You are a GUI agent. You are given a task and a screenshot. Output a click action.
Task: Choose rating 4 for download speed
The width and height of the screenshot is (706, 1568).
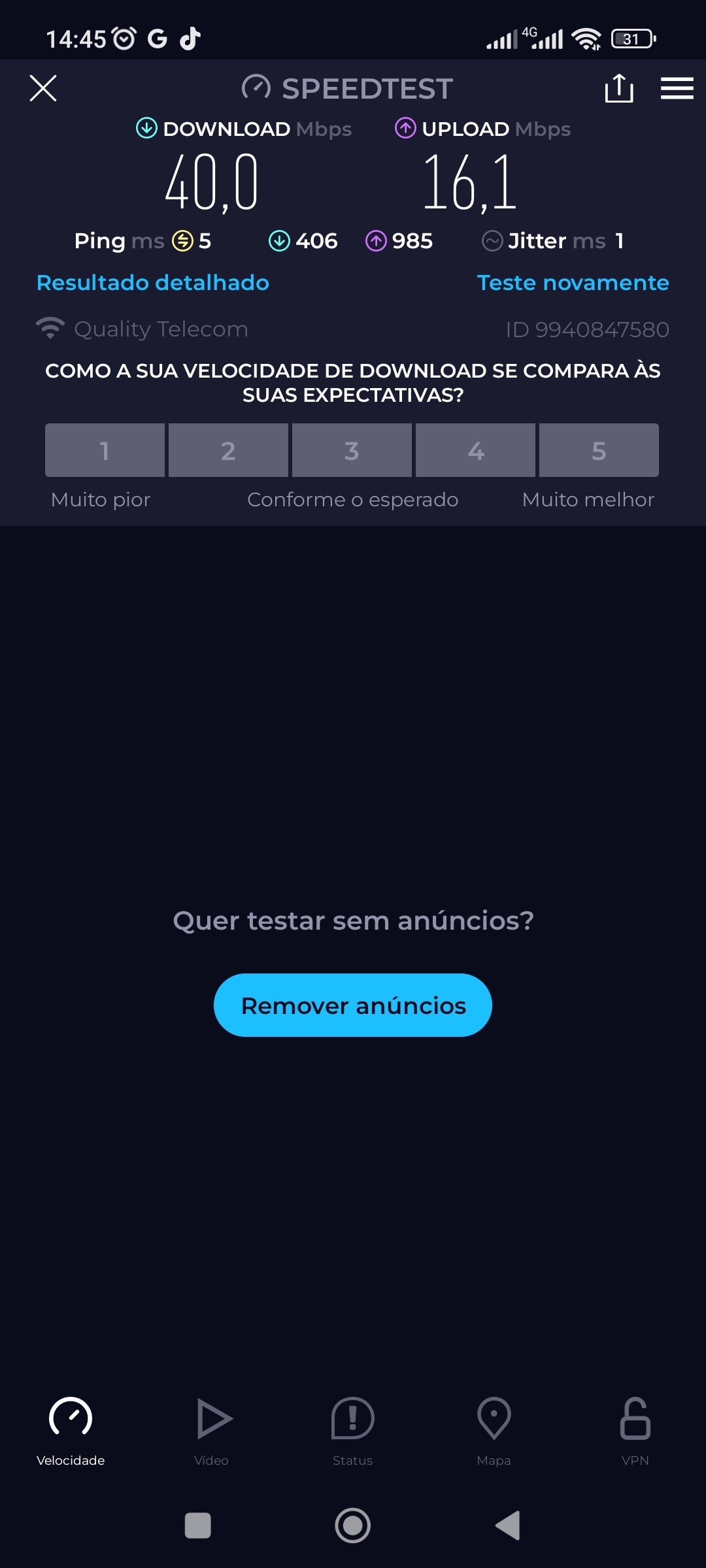475,450
